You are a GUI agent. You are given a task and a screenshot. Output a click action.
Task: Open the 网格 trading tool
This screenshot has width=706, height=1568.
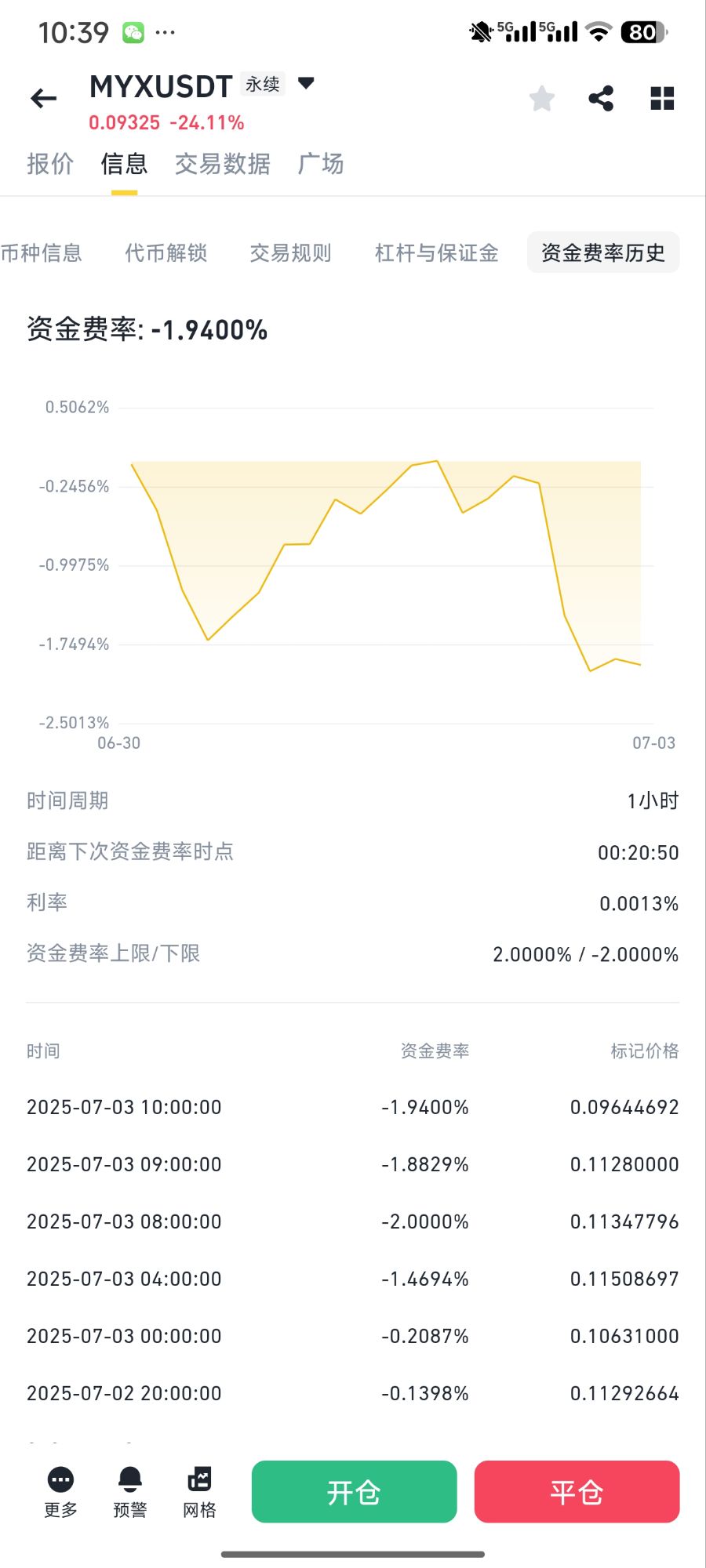point(199,1492)
